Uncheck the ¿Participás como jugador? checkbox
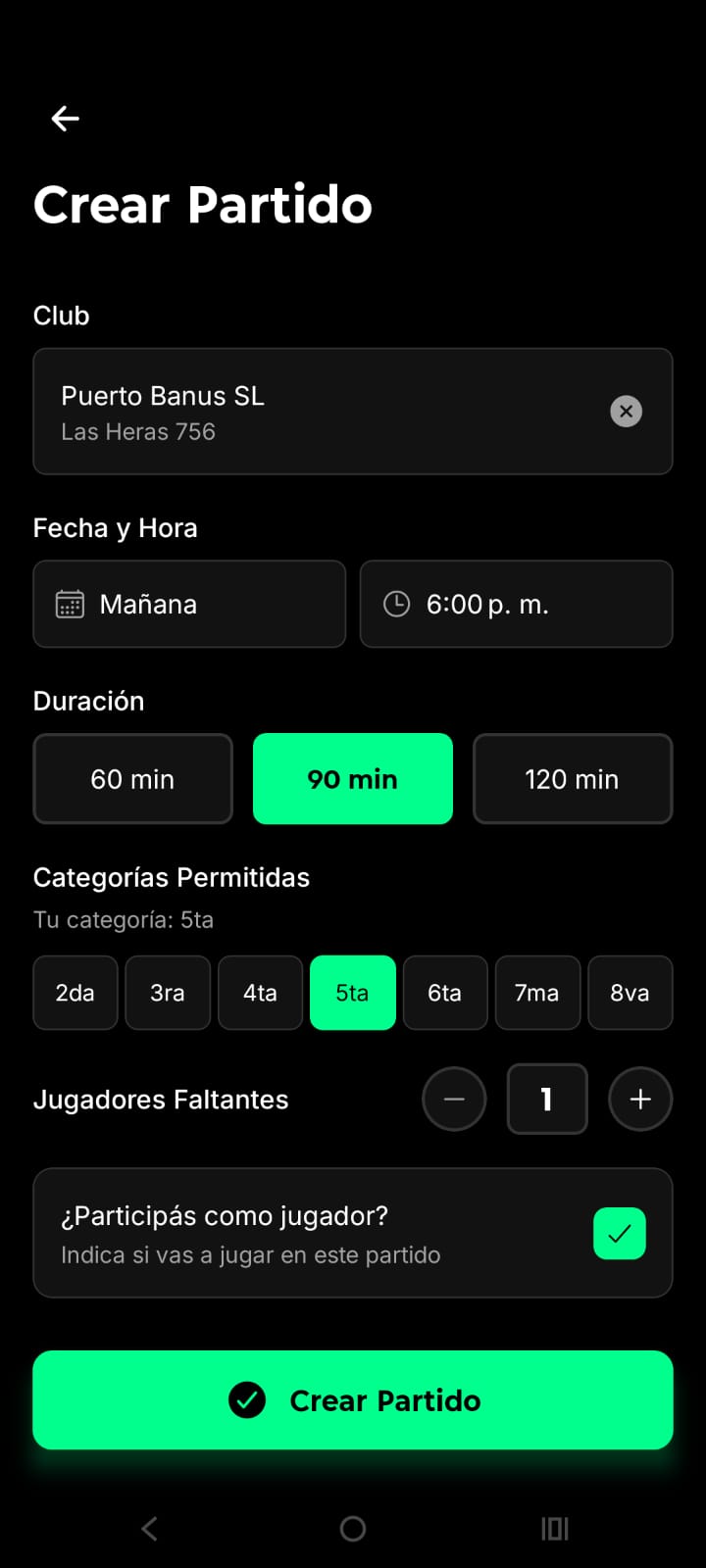The image size is (706, 1568). pos(619,1233)
